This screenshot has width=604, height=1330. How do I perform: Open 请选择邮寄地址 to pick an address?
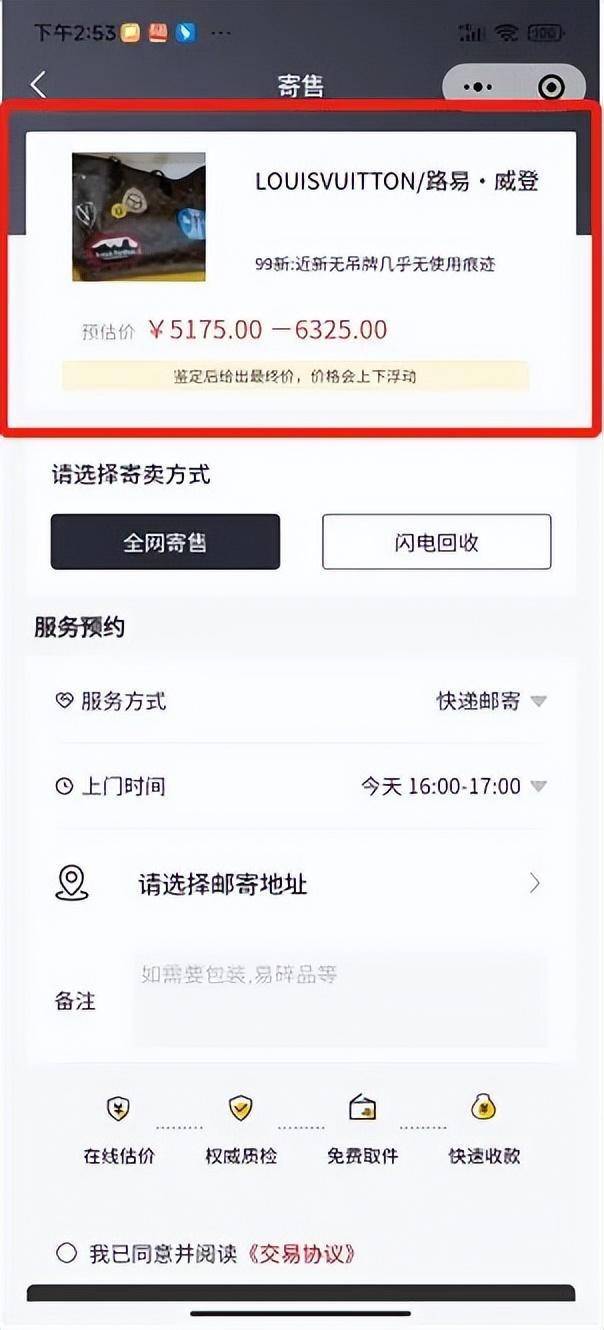tap(300, 884)
